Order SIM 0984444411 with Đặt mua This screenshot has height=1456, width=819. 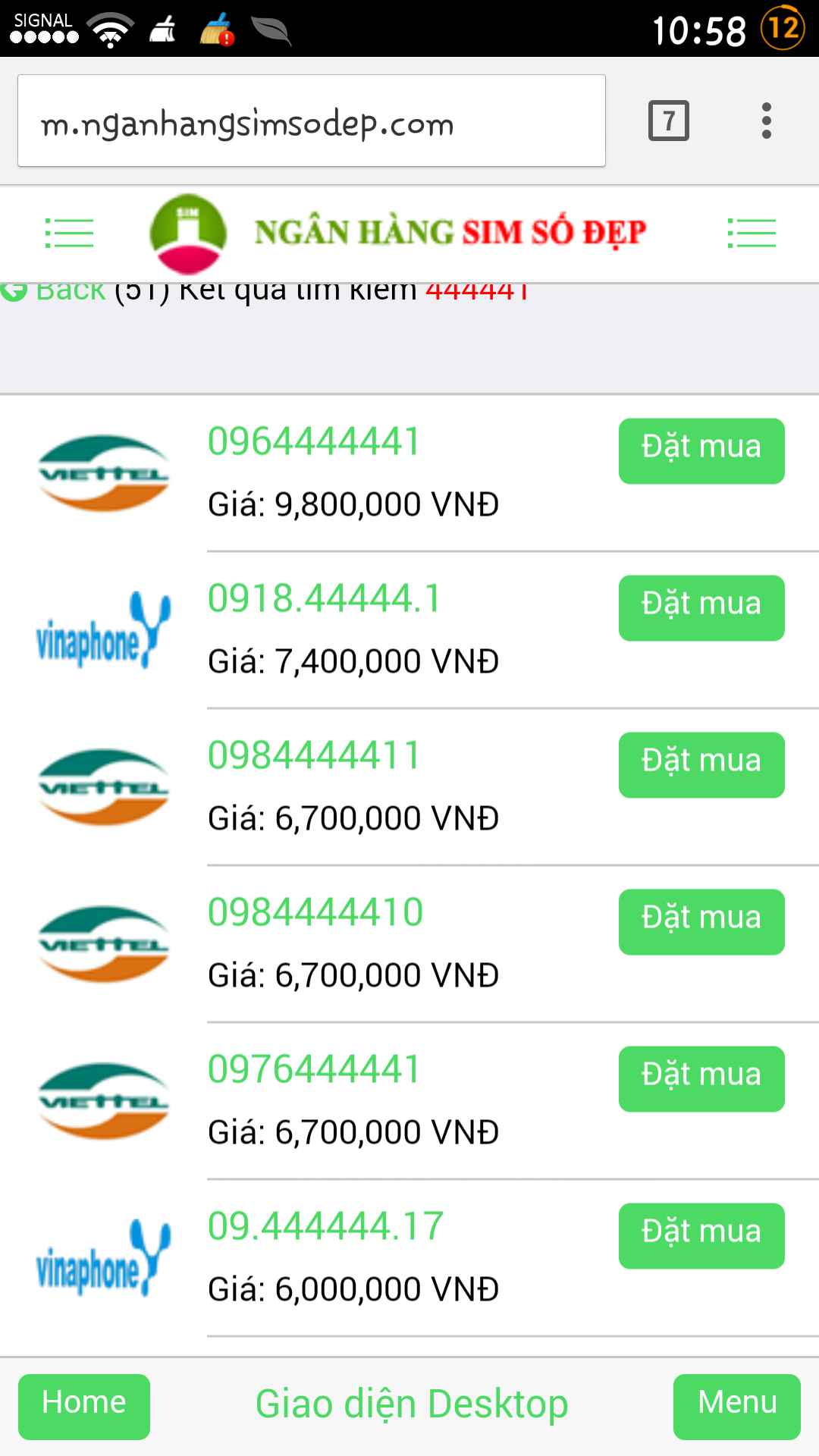(701, 765)
